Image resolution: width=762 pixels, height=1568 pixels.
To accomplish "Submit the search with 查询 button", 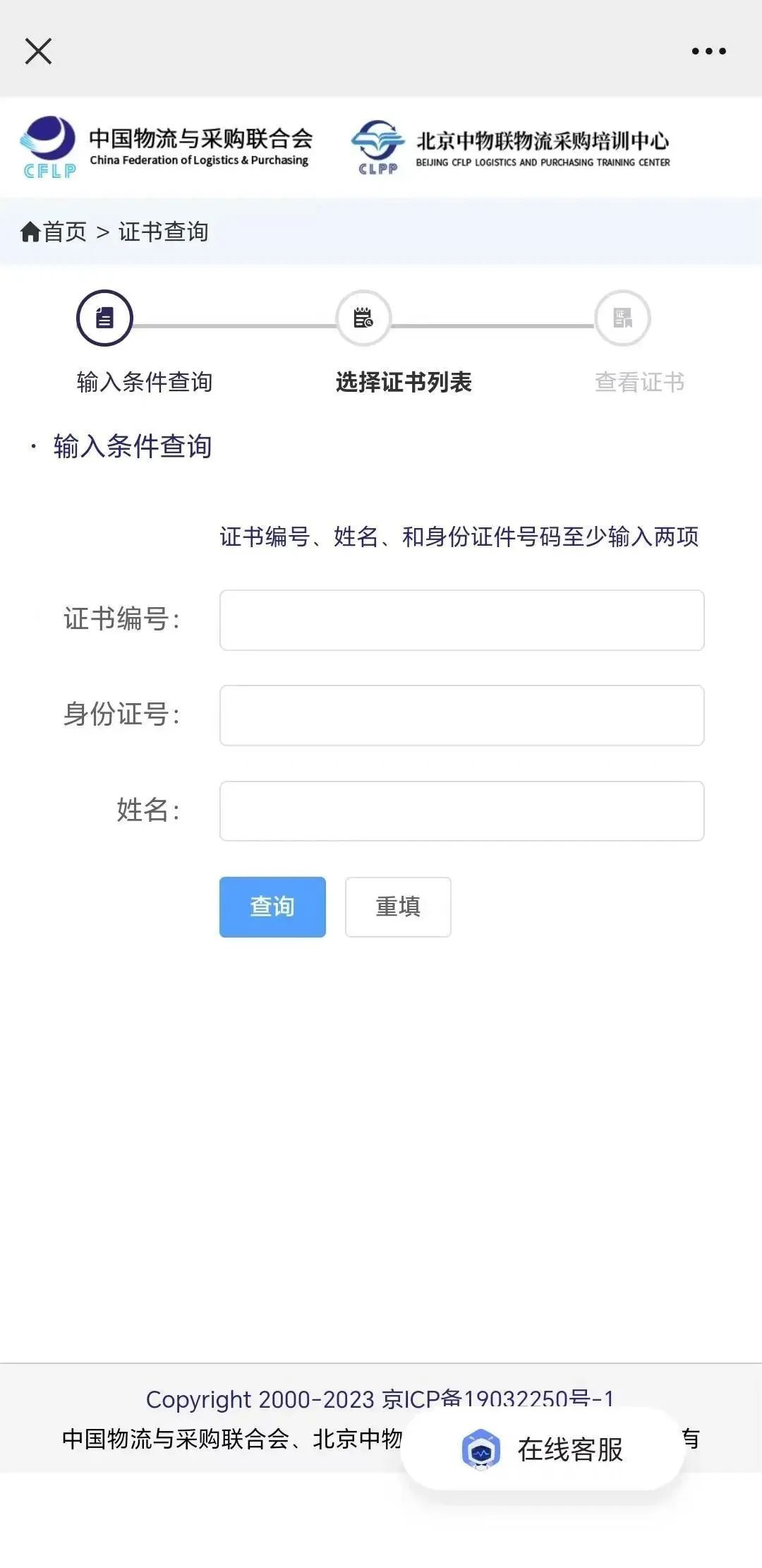I will pyautogui.click(x=272, y=906).
